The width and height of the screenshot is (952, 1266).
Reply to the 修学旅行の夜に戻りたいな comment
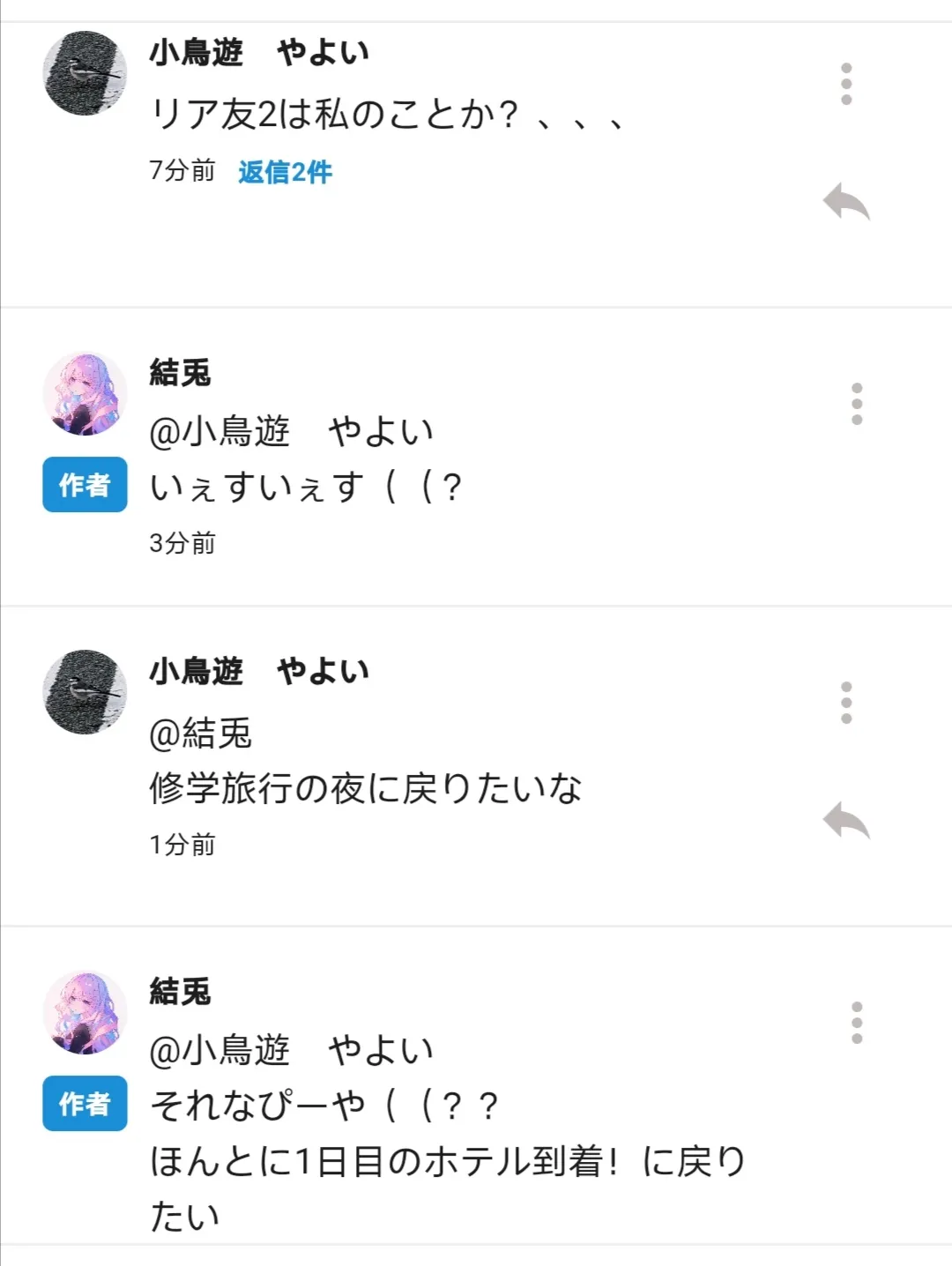pos(846,821)
